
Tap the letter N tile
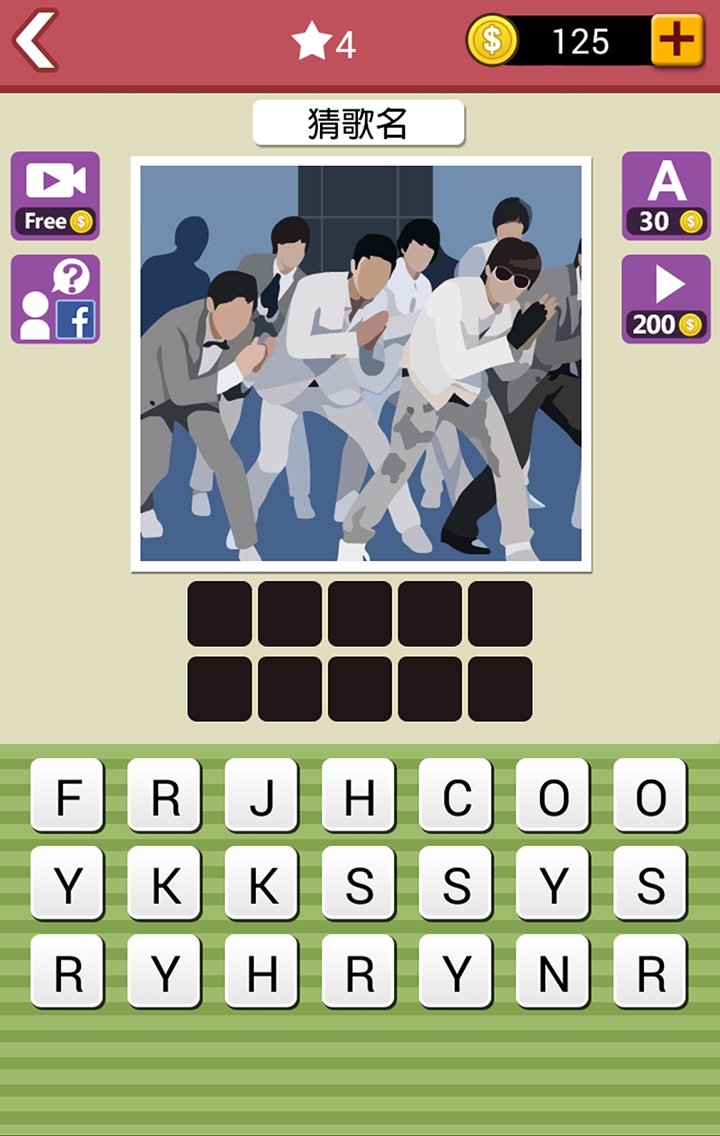pos(552,971)
